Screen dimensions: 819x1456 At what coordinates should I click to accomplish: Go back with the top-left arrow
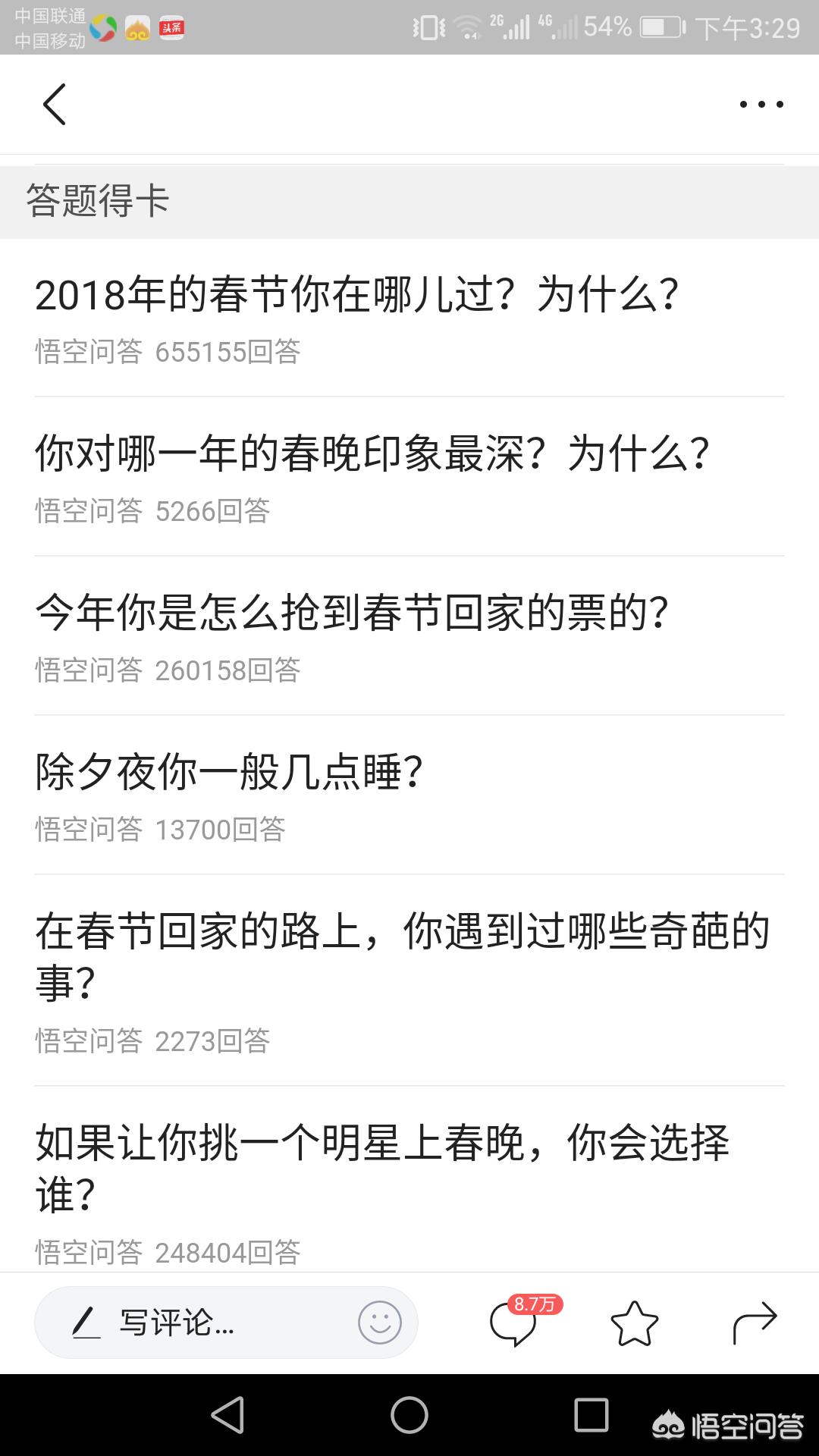pos(55,104)
